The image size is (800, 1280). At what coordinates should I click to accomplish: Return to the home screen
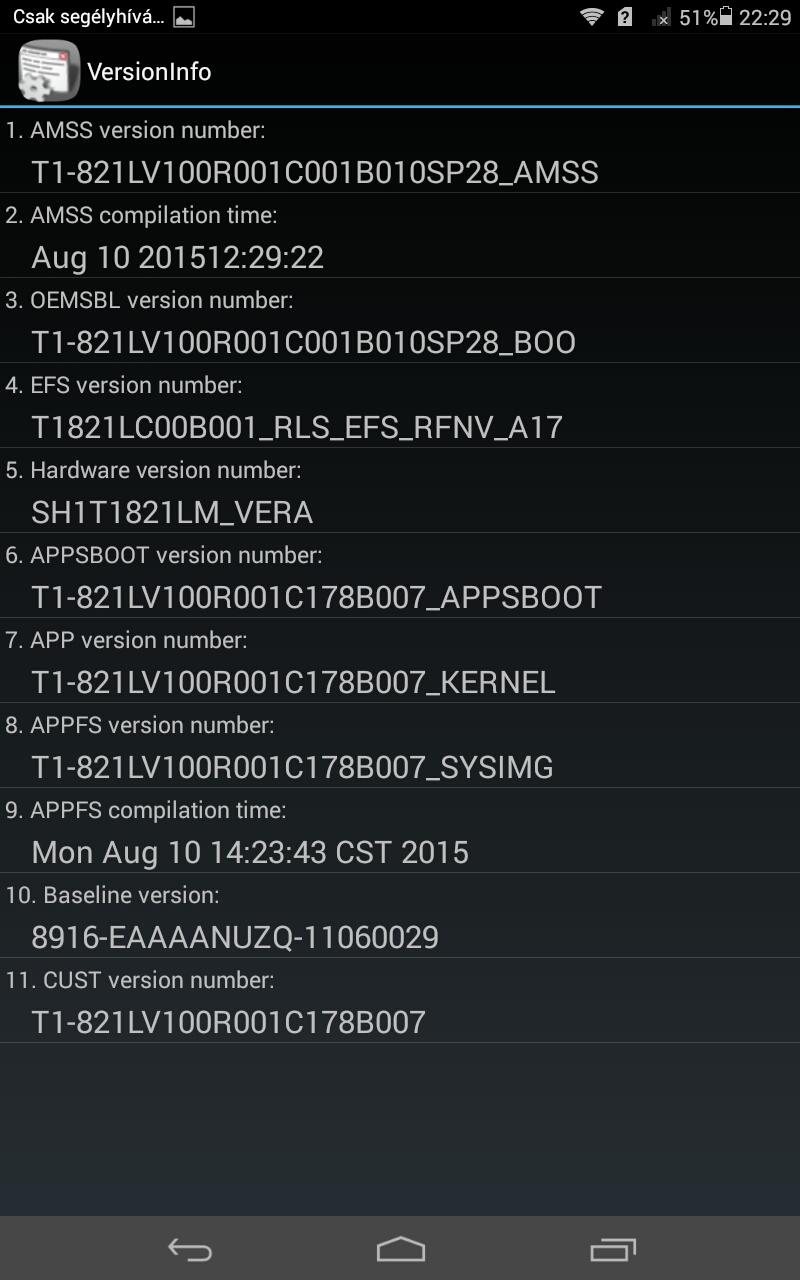[400, 1249]
